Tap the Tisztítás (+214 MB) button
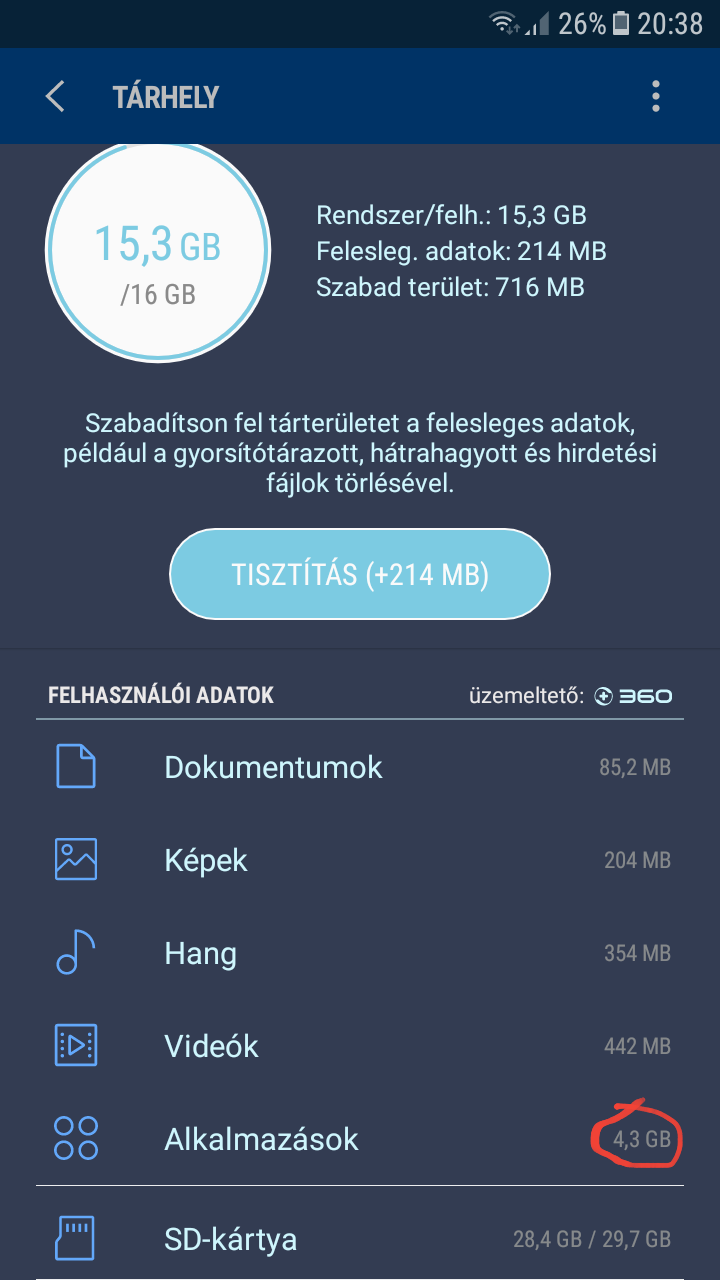The height and width of the screenshot is (1280, 720). tap(360, 575)
